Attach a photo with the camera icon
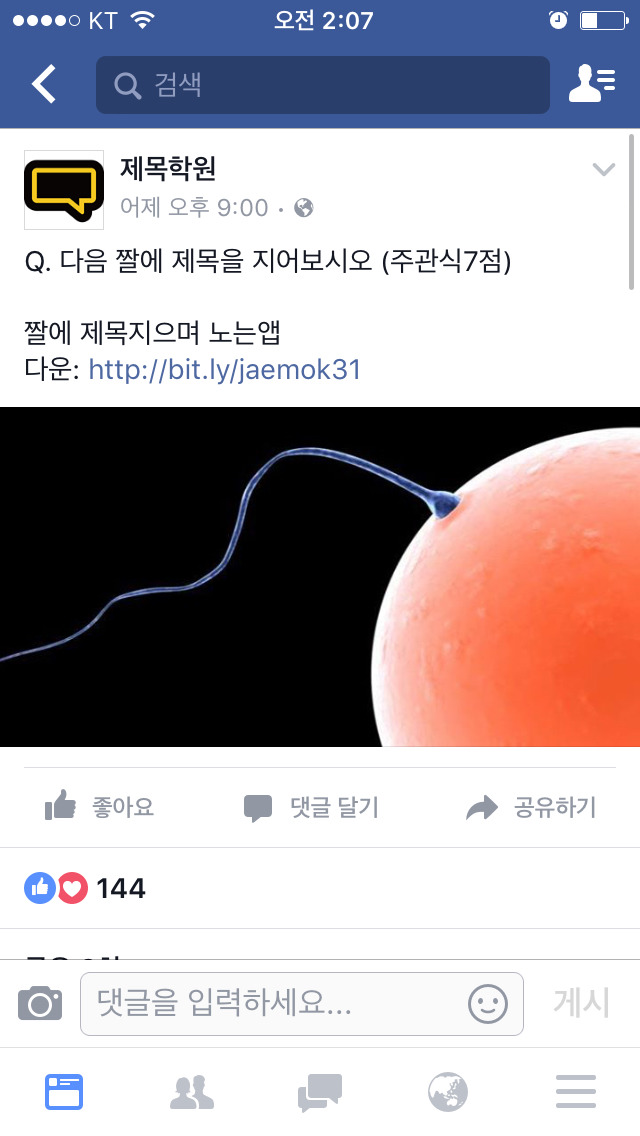This screenshot has width=640, height=1136. (x=40, y=1003)
